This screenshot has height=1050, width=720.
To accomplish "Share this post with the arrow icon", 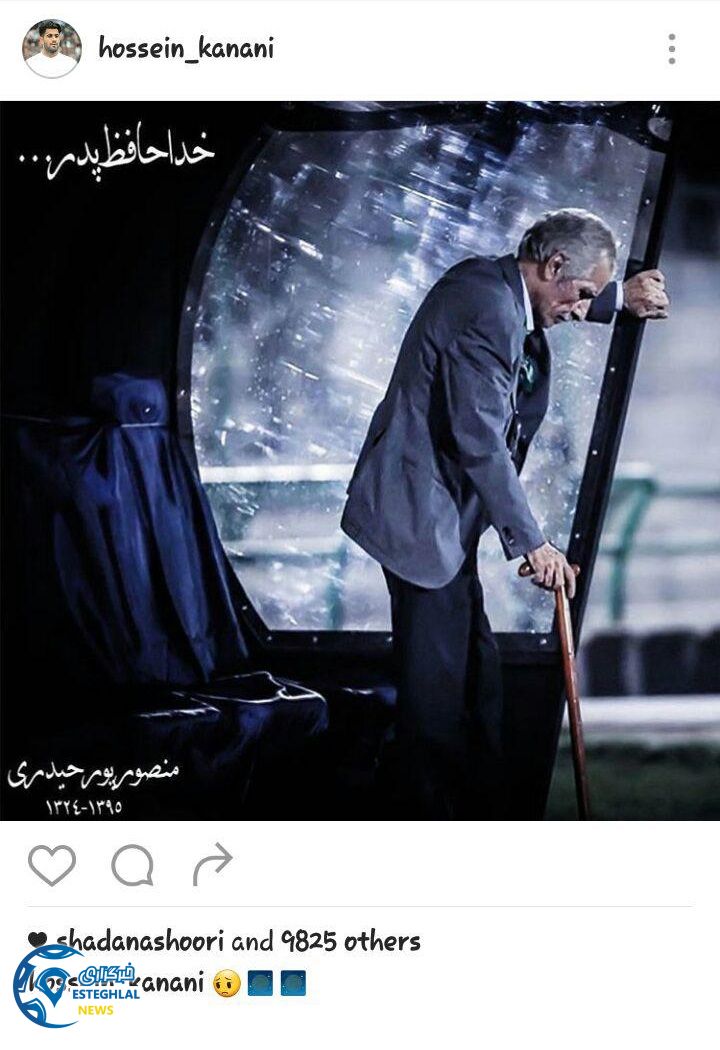I will (212, 865).
